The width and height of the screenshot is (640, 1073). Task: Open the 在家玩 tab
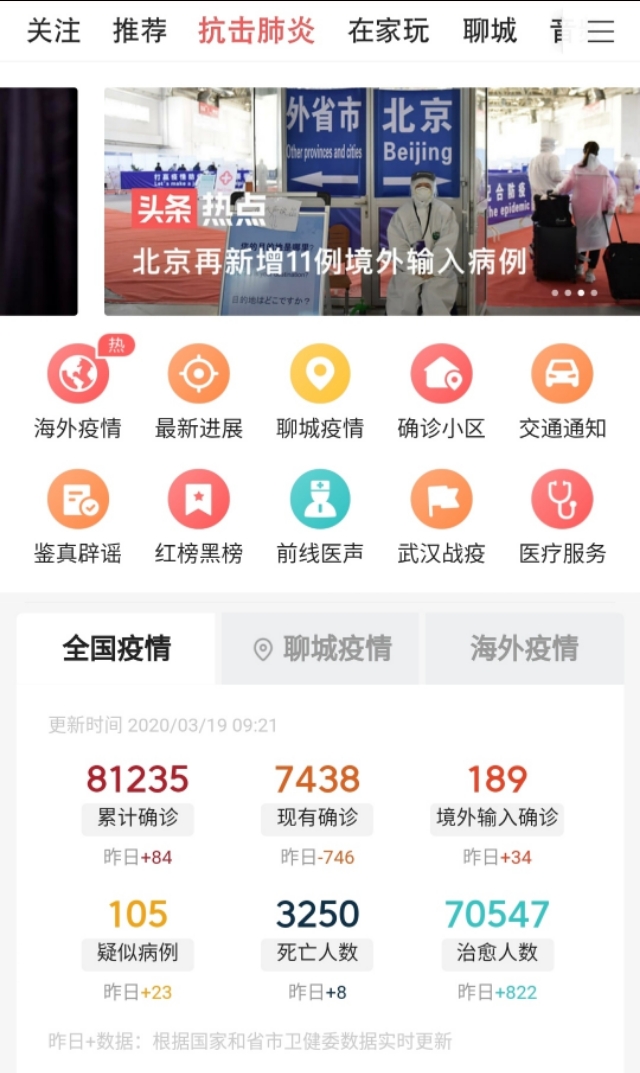(388, 31)
